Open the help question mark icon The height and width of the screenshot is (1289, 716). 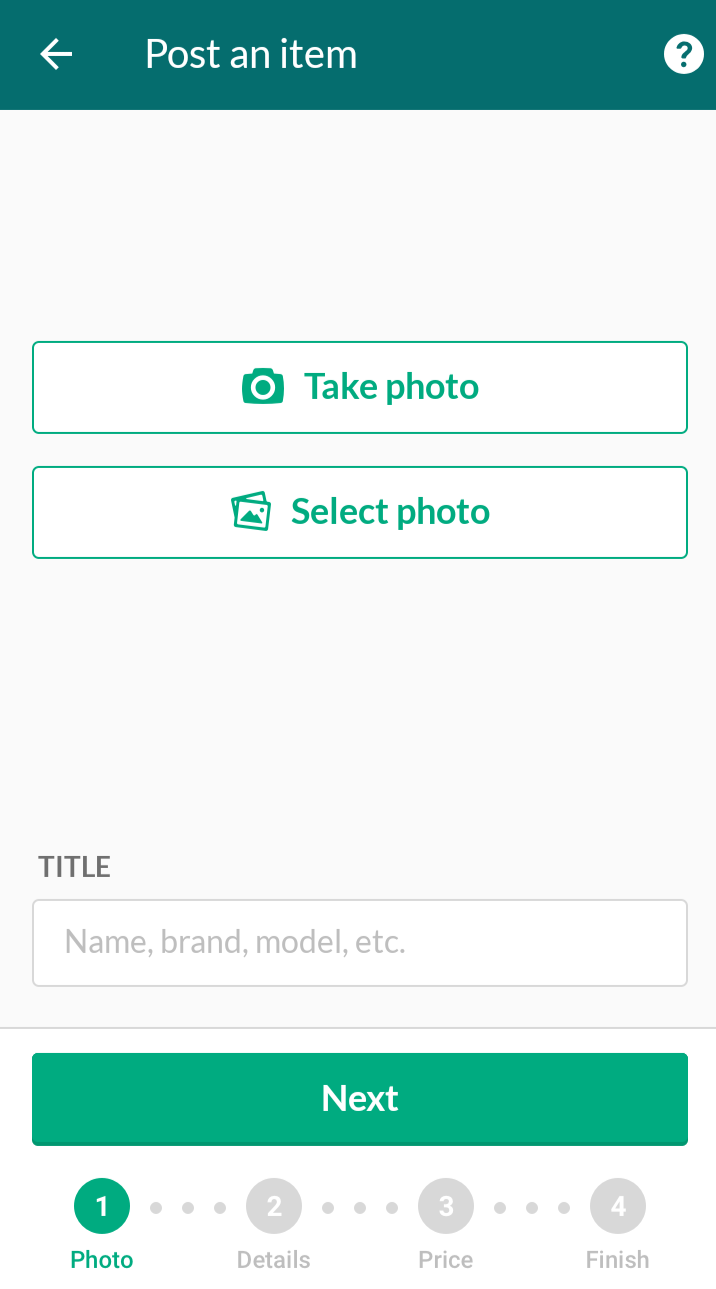coord(684,54)
